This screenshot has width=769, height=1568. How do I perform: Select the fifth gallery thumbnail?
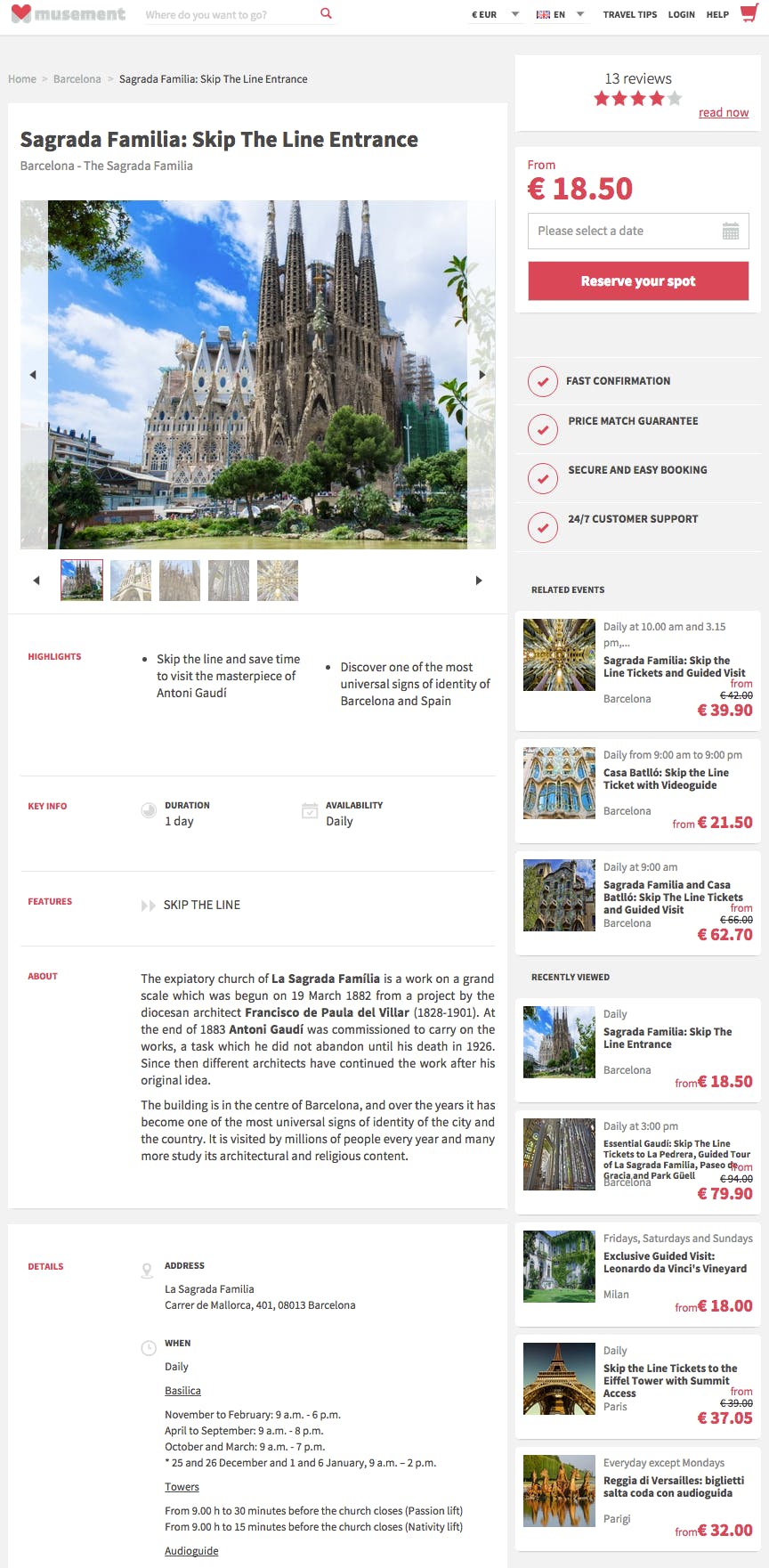point(278,581)
